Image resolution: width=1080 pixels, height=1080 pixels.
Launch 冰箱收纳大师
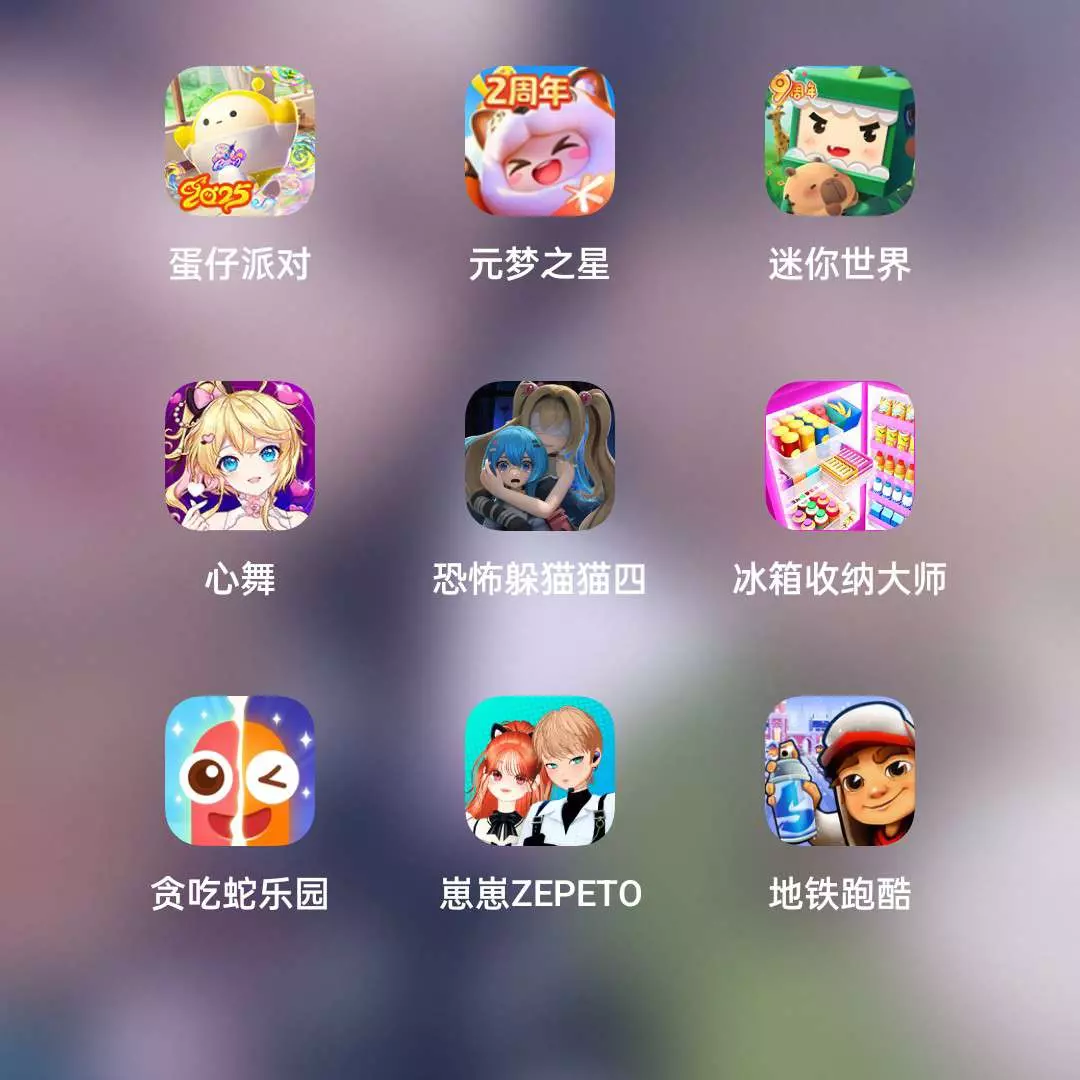click(840, 456)
